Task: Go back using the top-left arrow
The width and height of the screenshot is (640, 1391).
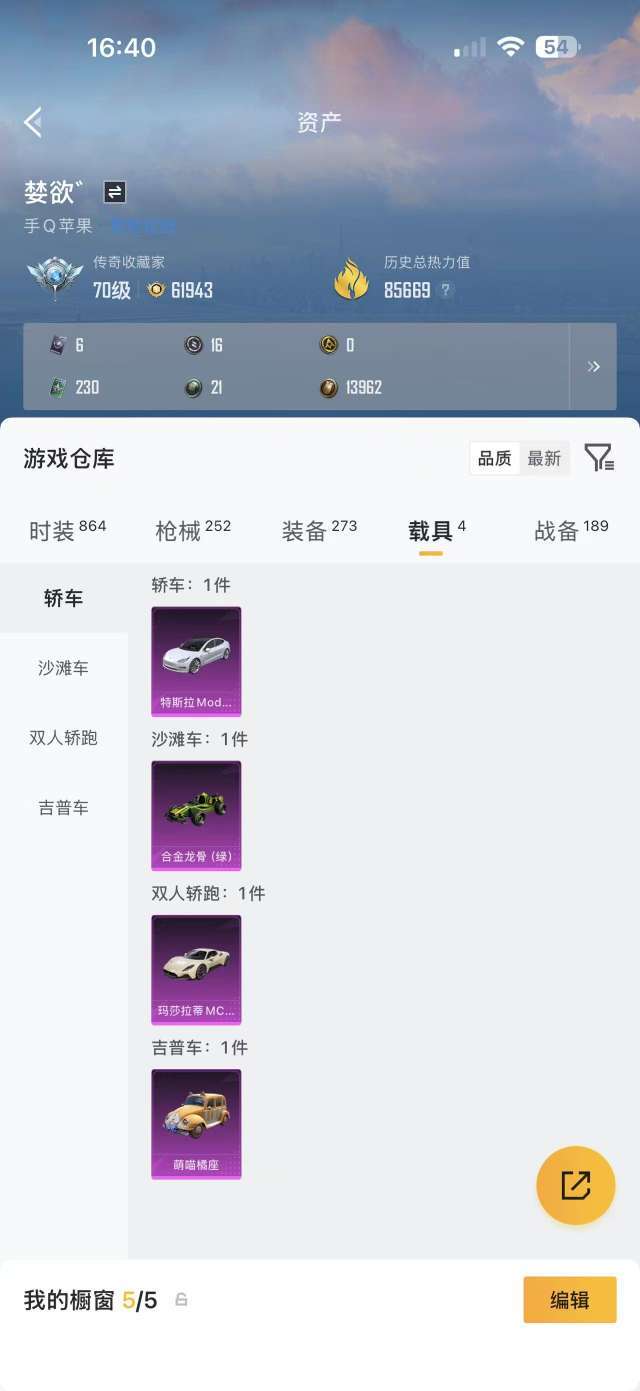Action: click(x=33, y=122)
